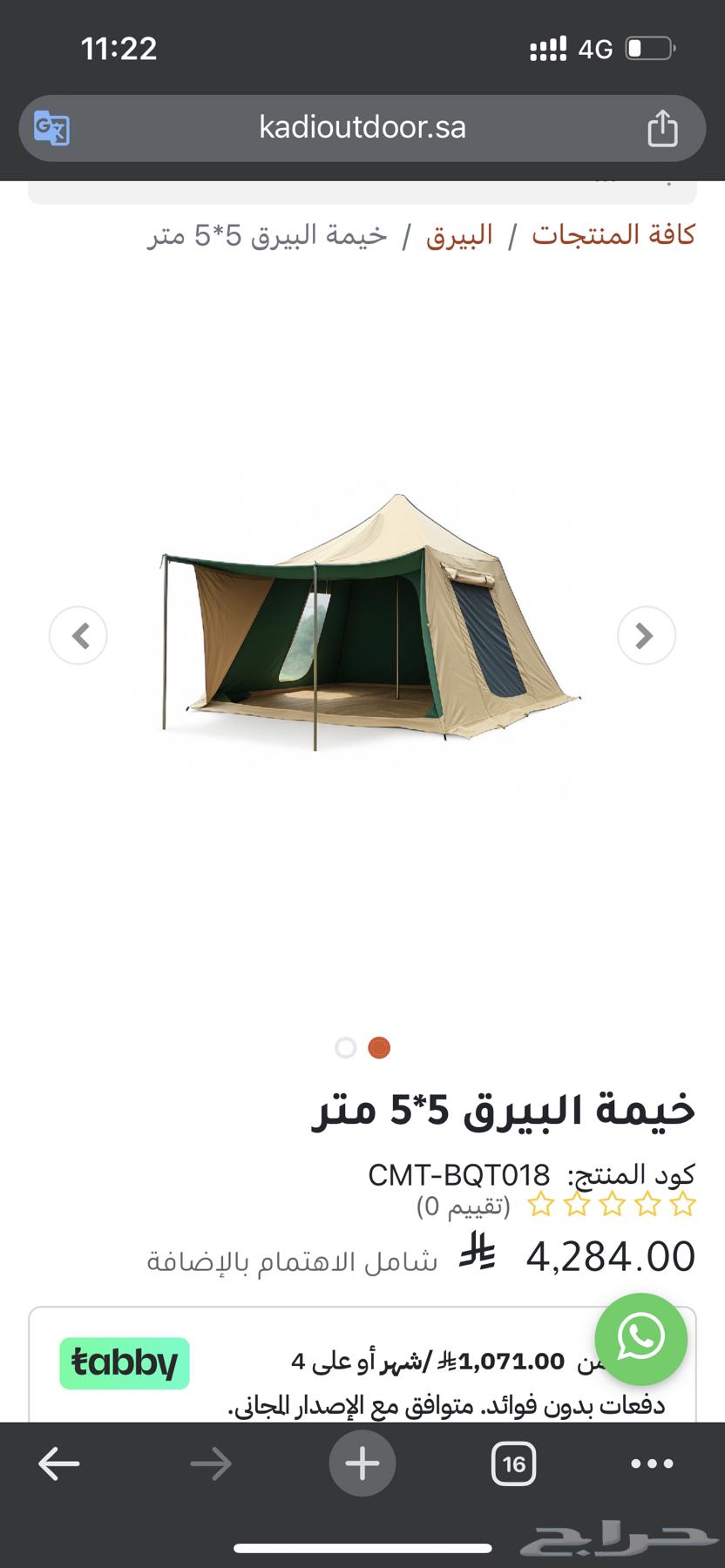Show next product image with right chevron

[x=646, y=635]
